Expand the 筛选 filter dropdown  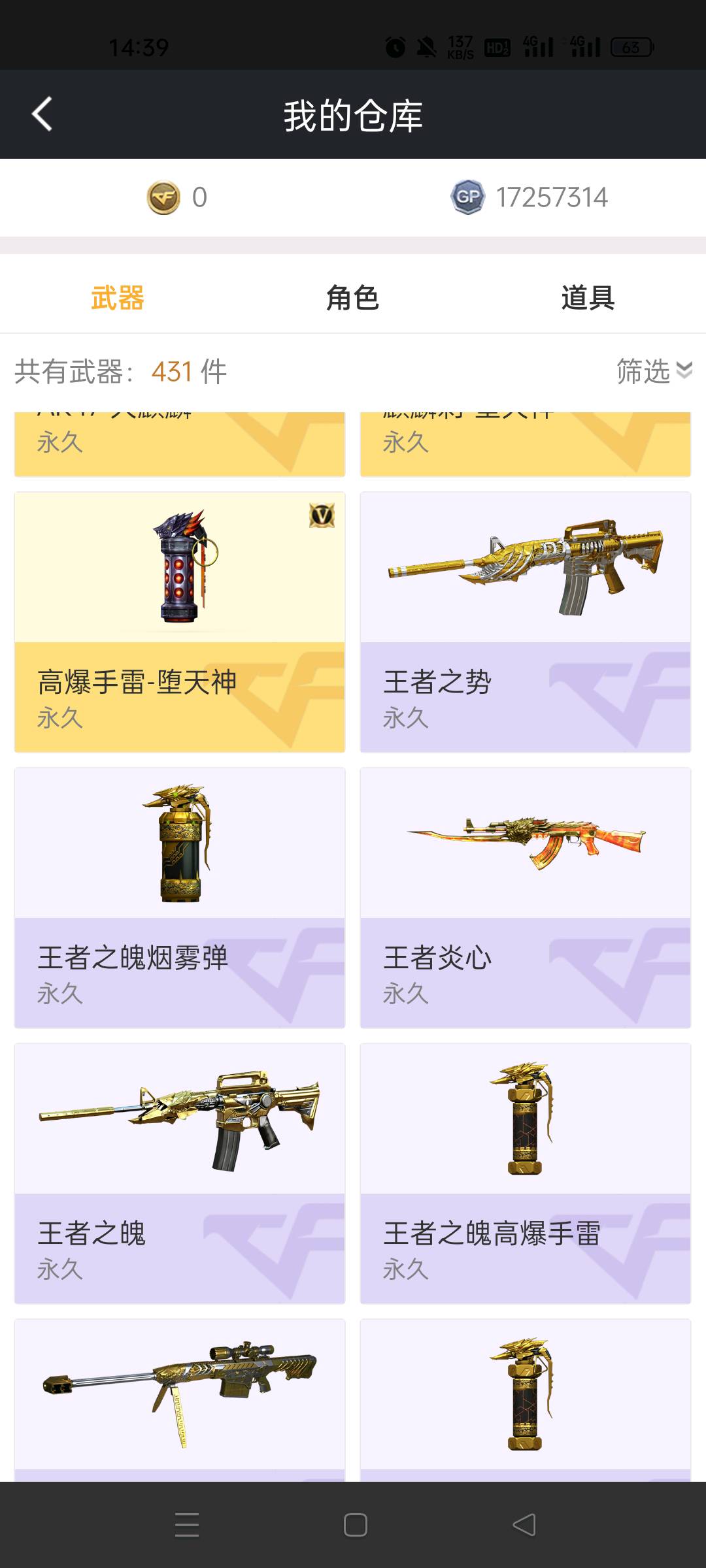click(x=654, y=371)
